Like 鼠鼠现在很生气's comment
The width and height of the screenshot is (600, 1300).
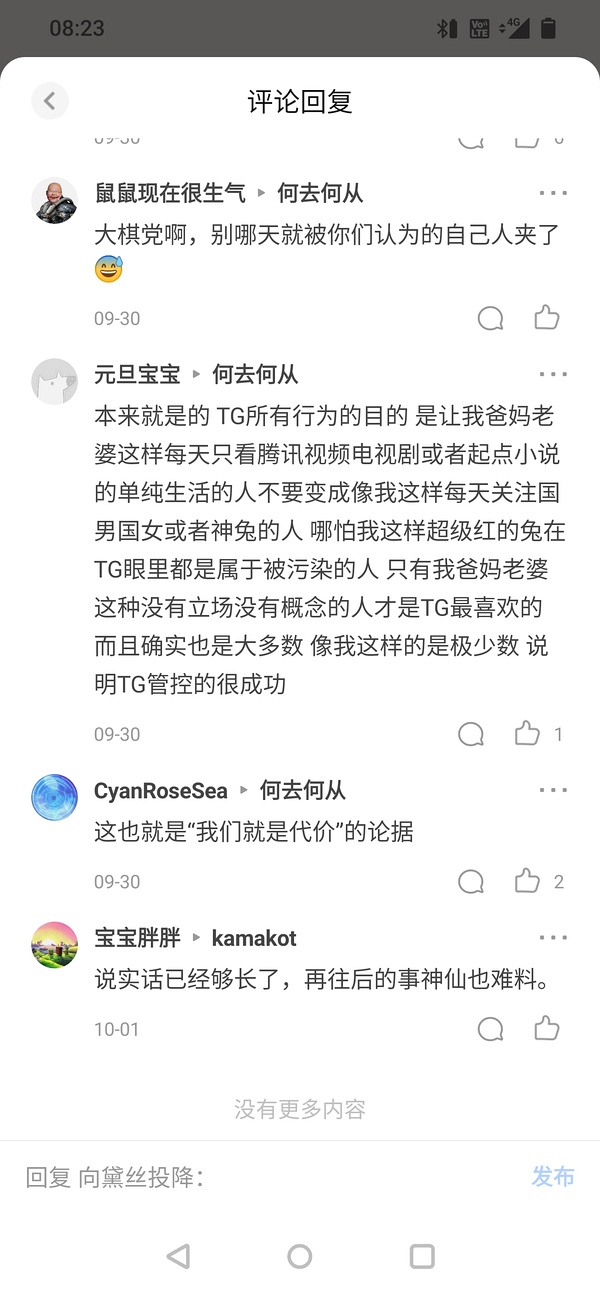click(546, 319)
